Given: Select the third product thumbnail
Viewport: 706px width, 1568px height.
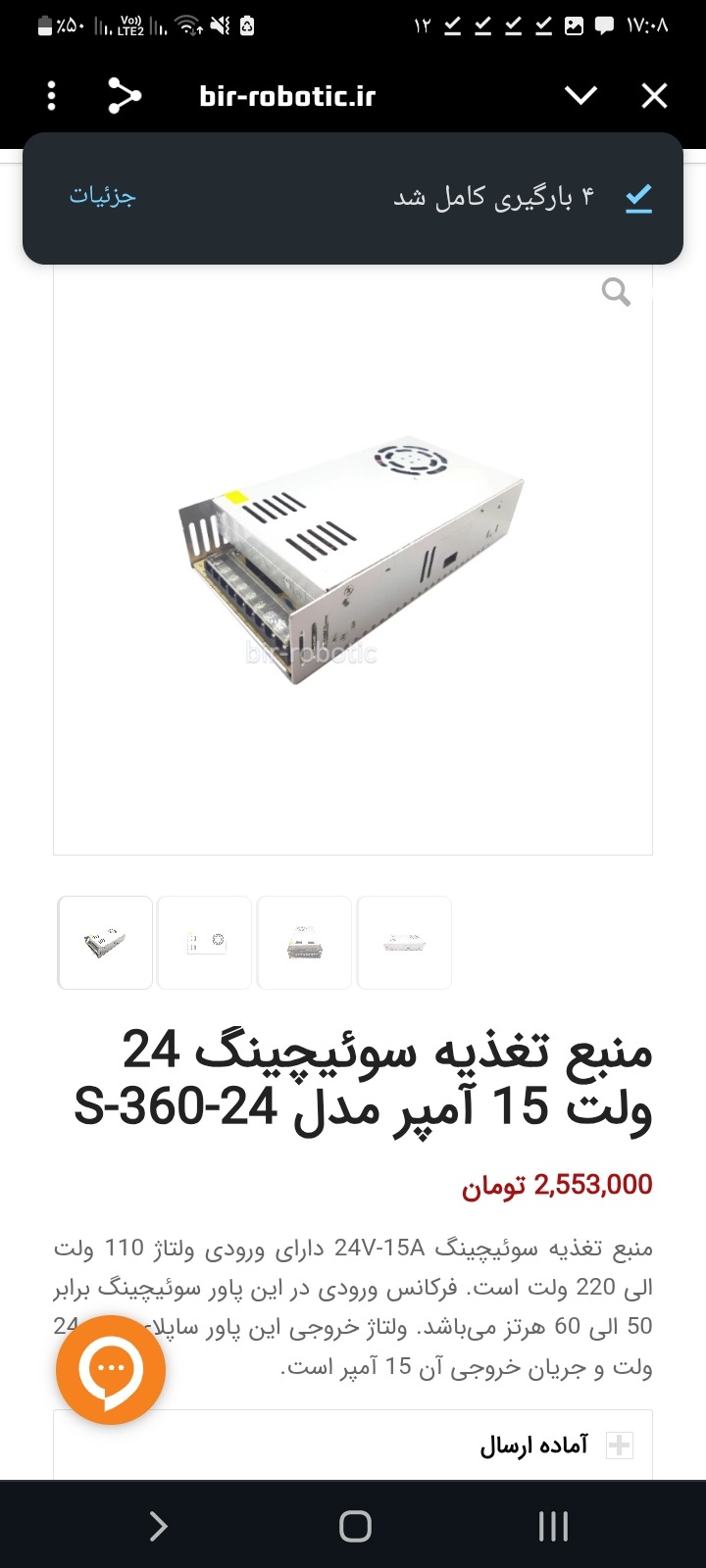Looking at the screenshot, I should (x=305, y=943).
